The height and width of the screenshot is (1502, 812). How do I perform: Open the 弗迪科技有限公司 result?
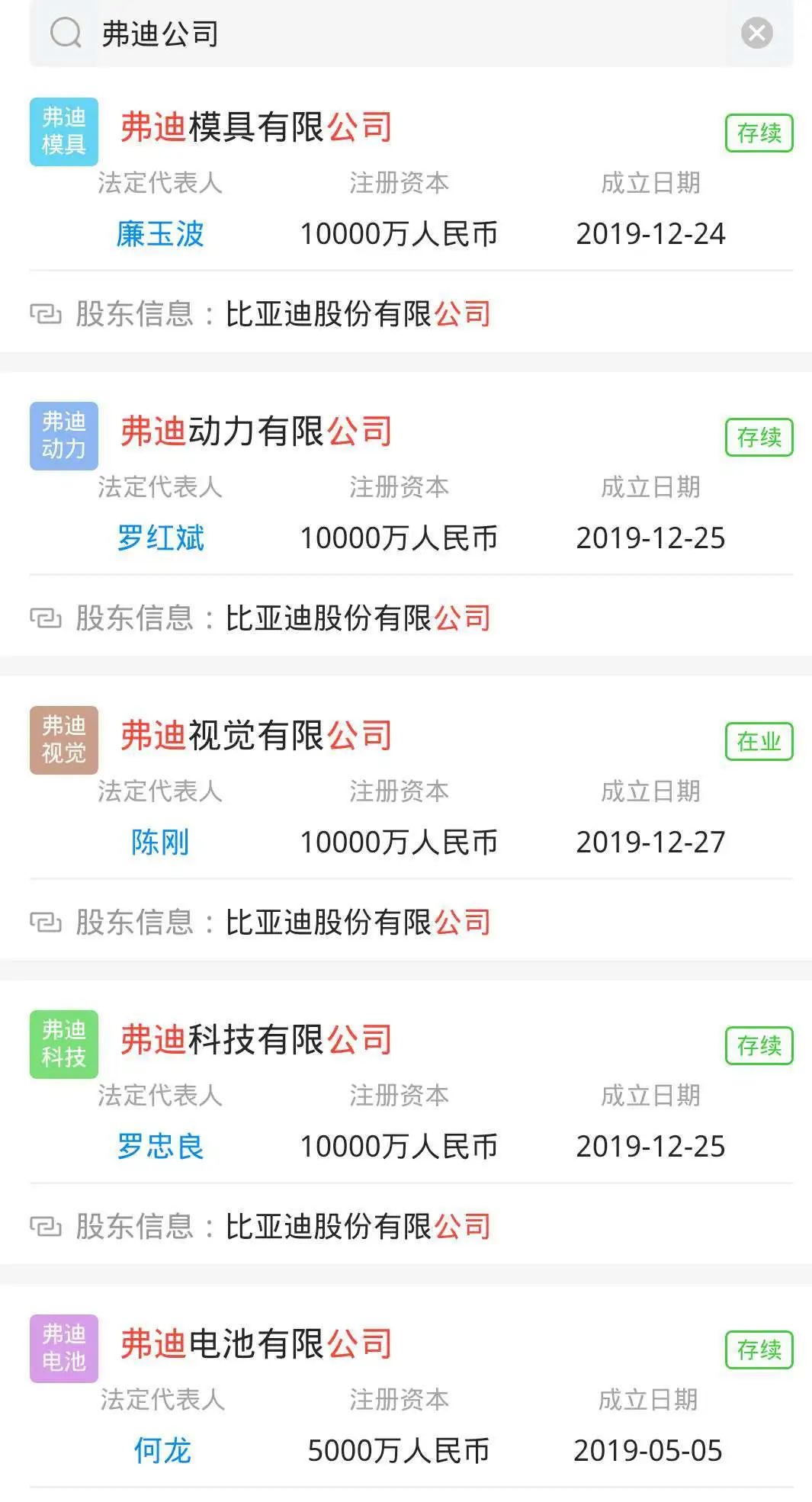point(257,1040)
